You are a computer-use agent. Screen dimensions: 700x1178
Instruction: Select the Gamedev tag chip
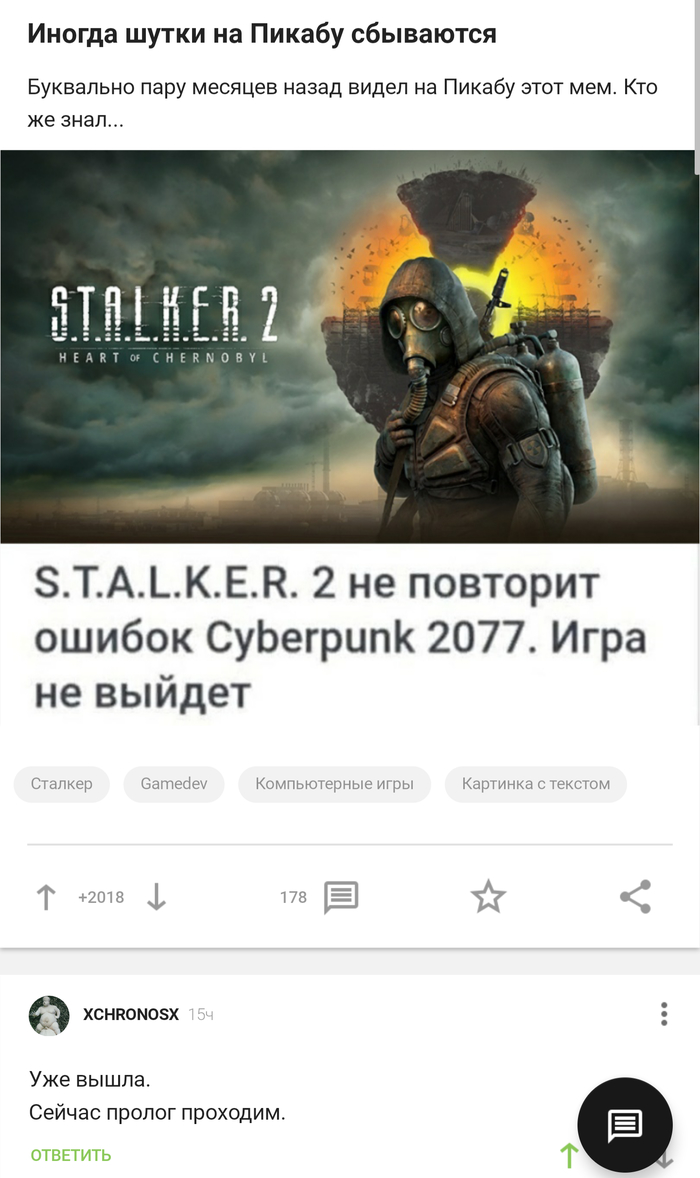pos(174,784)
